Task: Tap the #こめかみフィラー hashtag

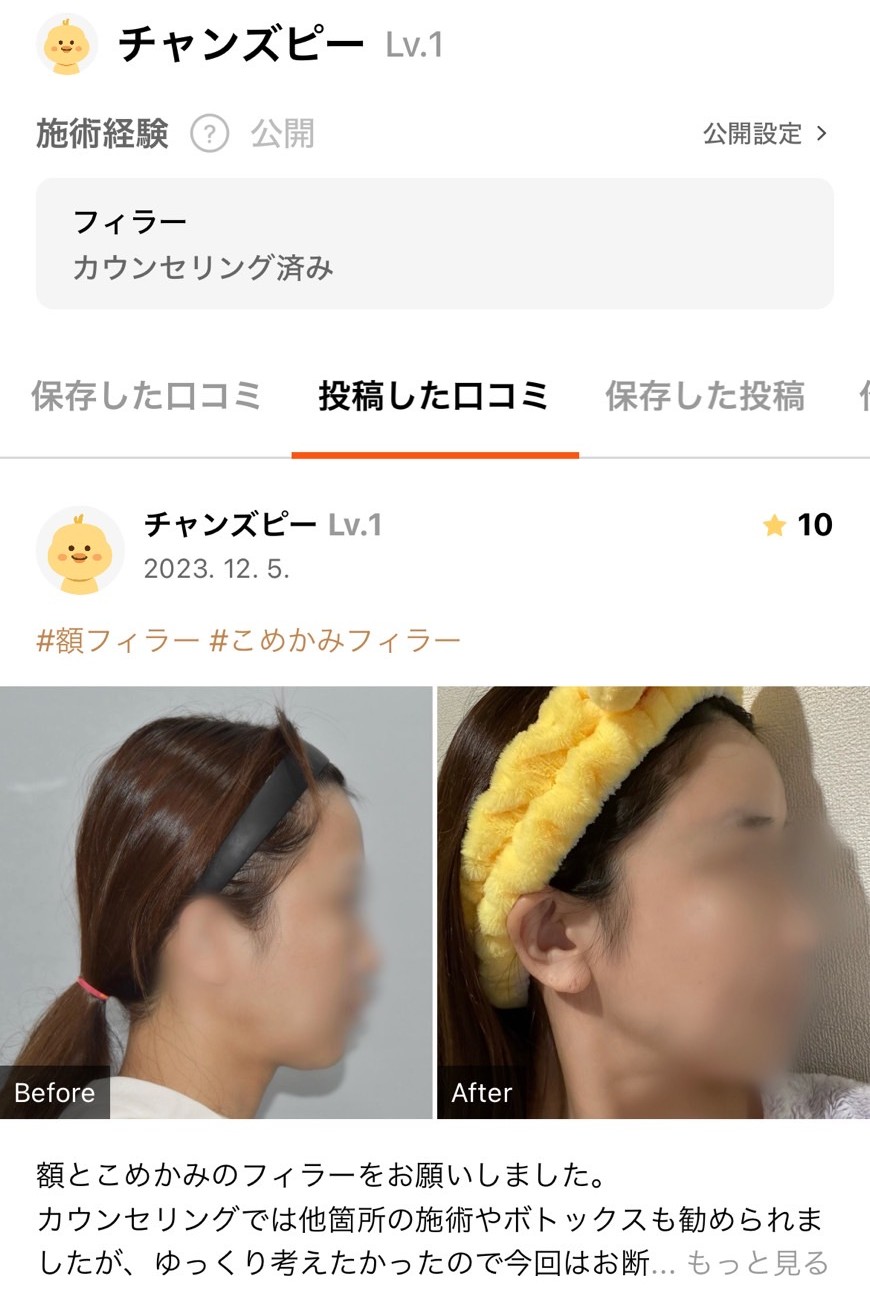Action: 335,641
